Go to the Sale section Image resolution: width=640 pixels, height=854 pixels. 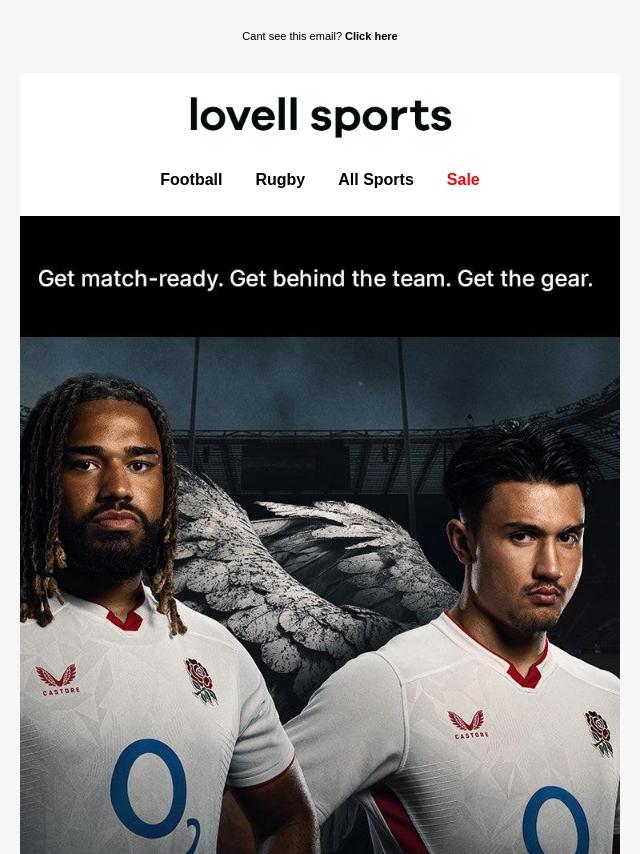click(463, 179)
